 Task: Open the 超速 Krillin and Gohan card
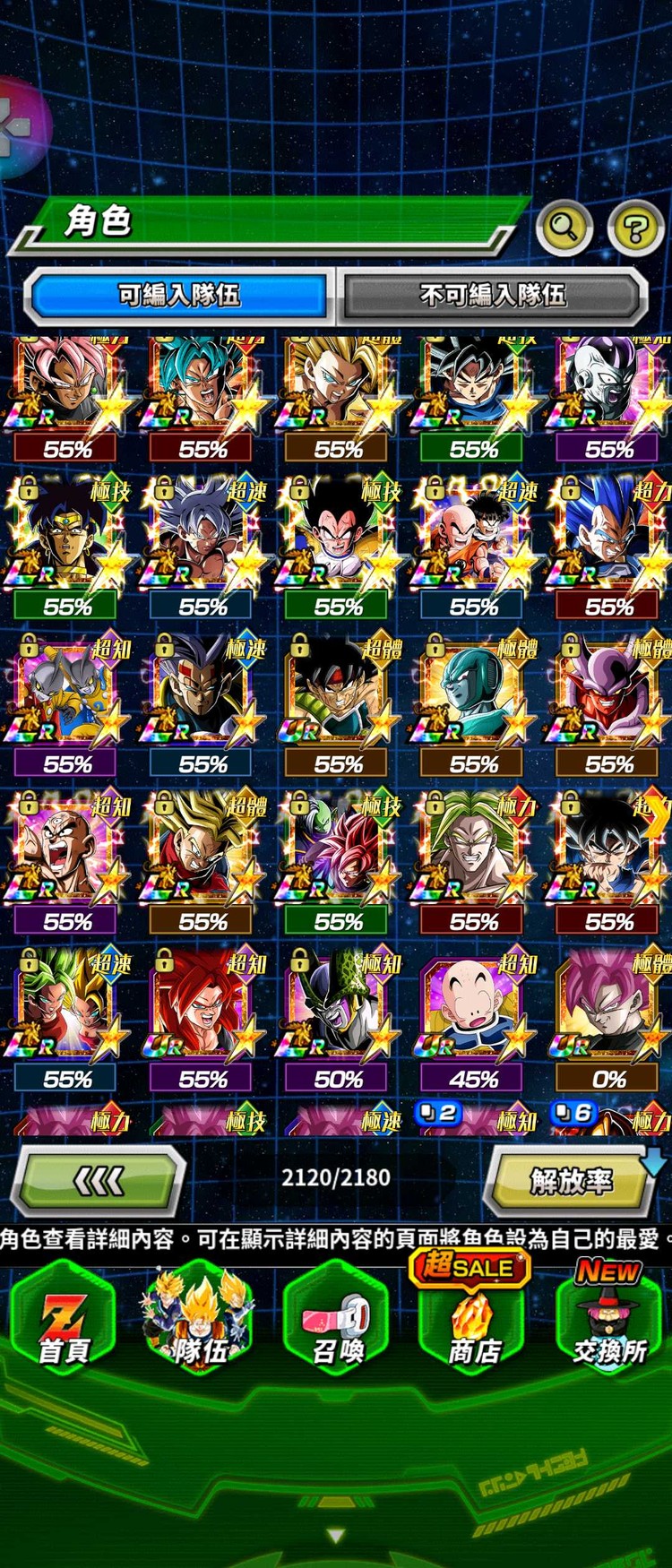tap(472, 540)
